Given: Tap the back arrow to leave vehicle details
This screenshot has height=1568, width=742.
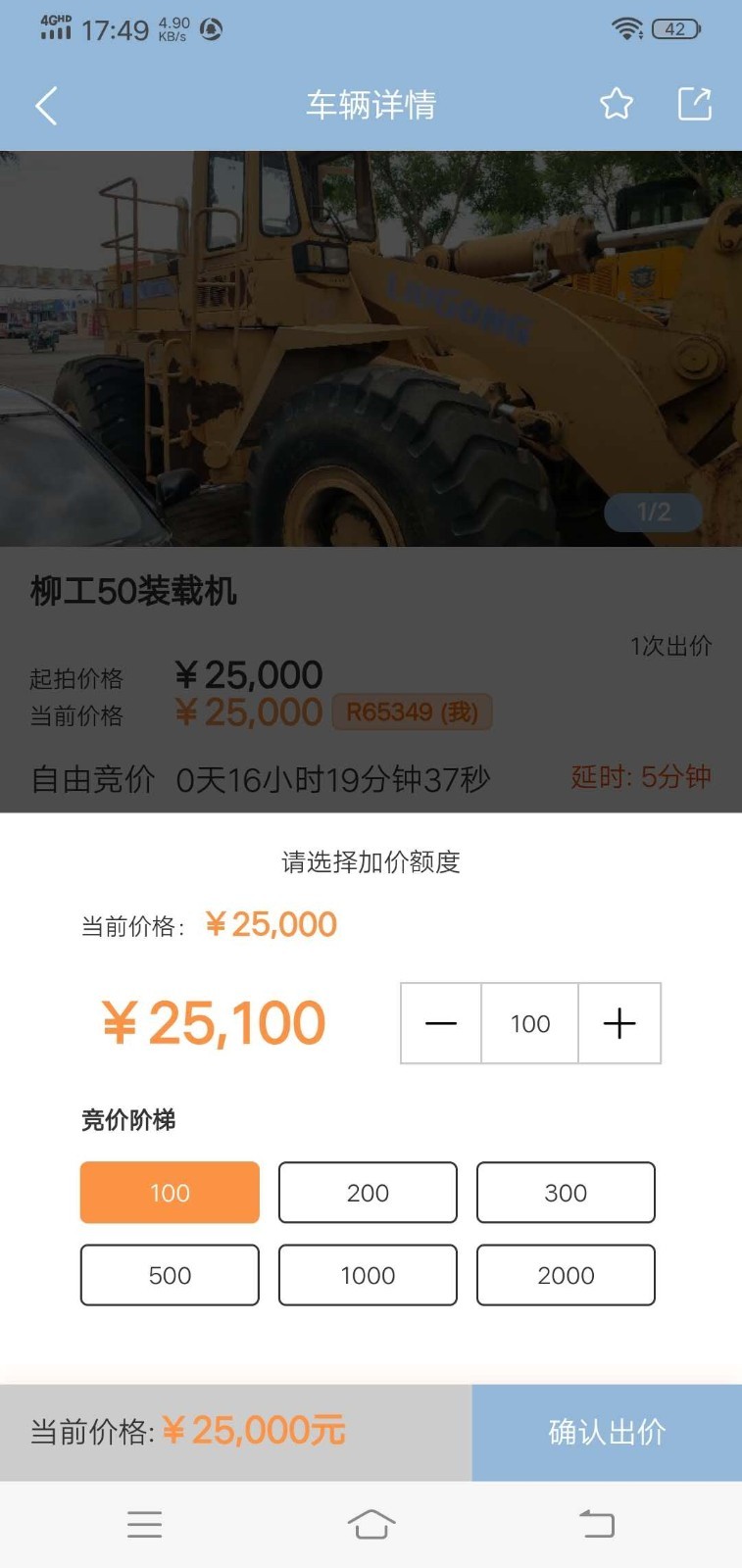Looking at the screenshot, I should 45,105.
